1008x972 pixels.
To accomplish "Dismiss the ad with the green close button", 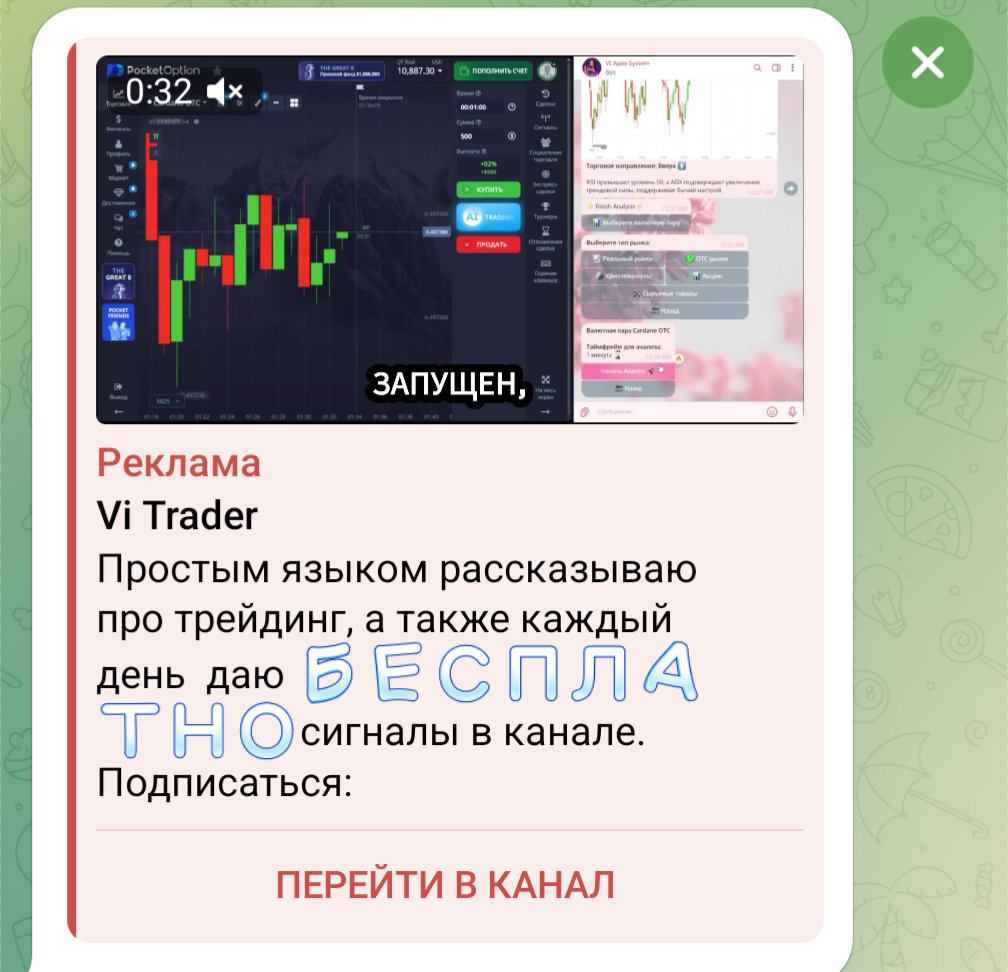I will pyautogui.click(x=928, y=64).
